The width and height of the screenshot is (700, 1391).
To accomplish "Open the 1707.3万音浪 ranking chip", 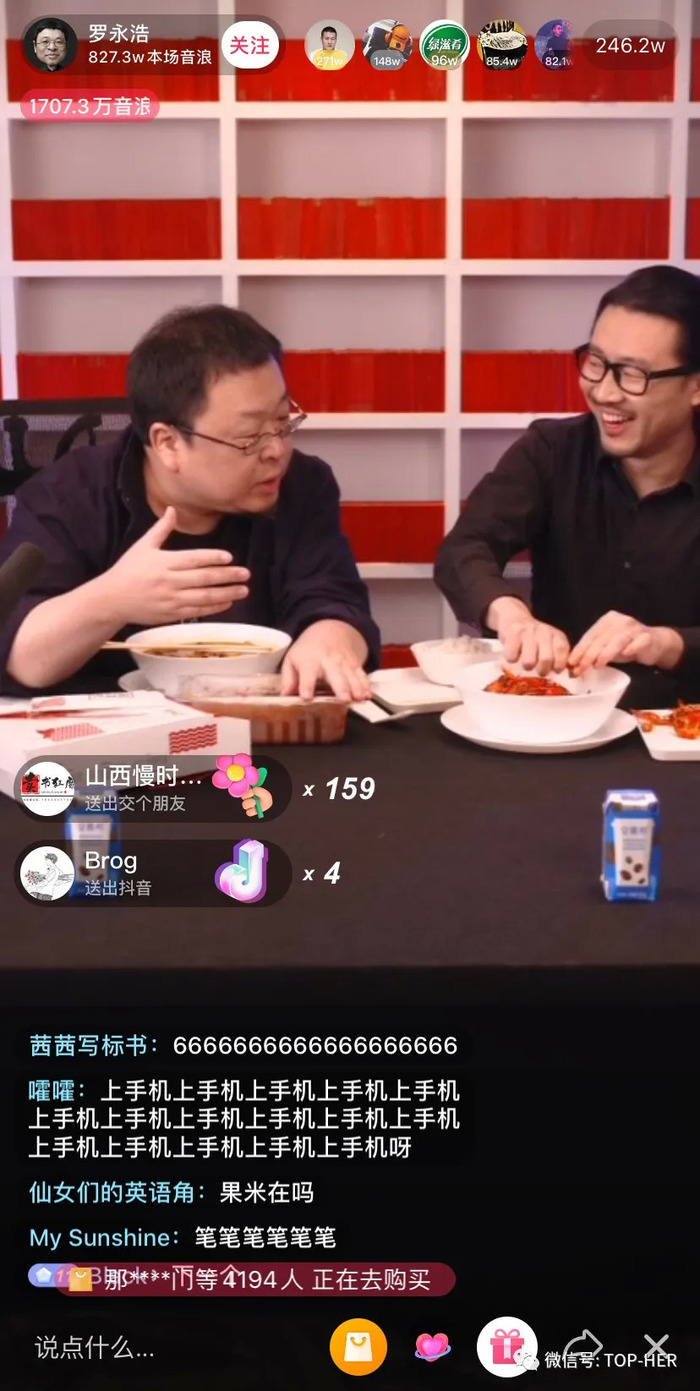I will click(89, 106).
